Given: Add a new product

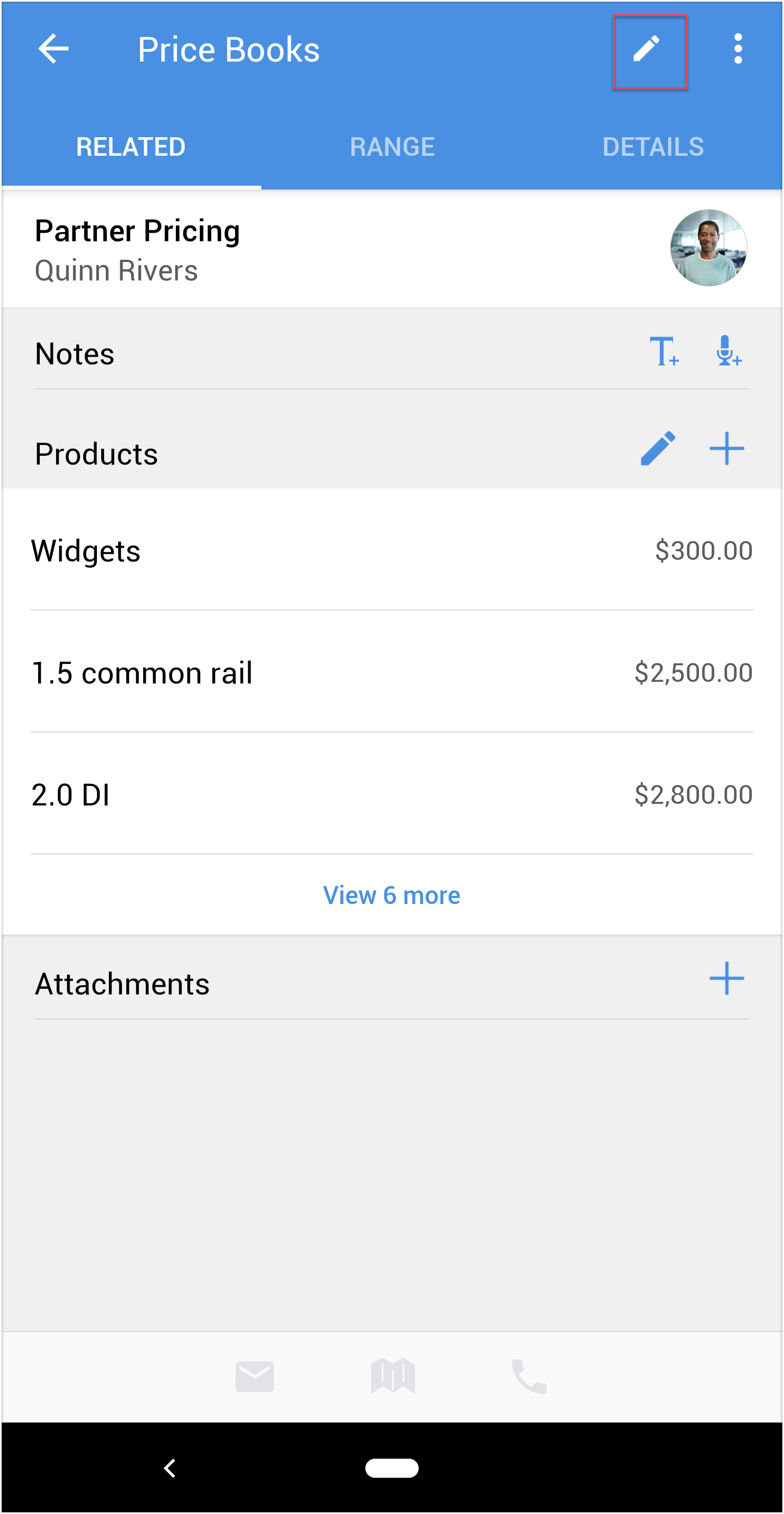Looking at the screenshot, I should [726, 449].
